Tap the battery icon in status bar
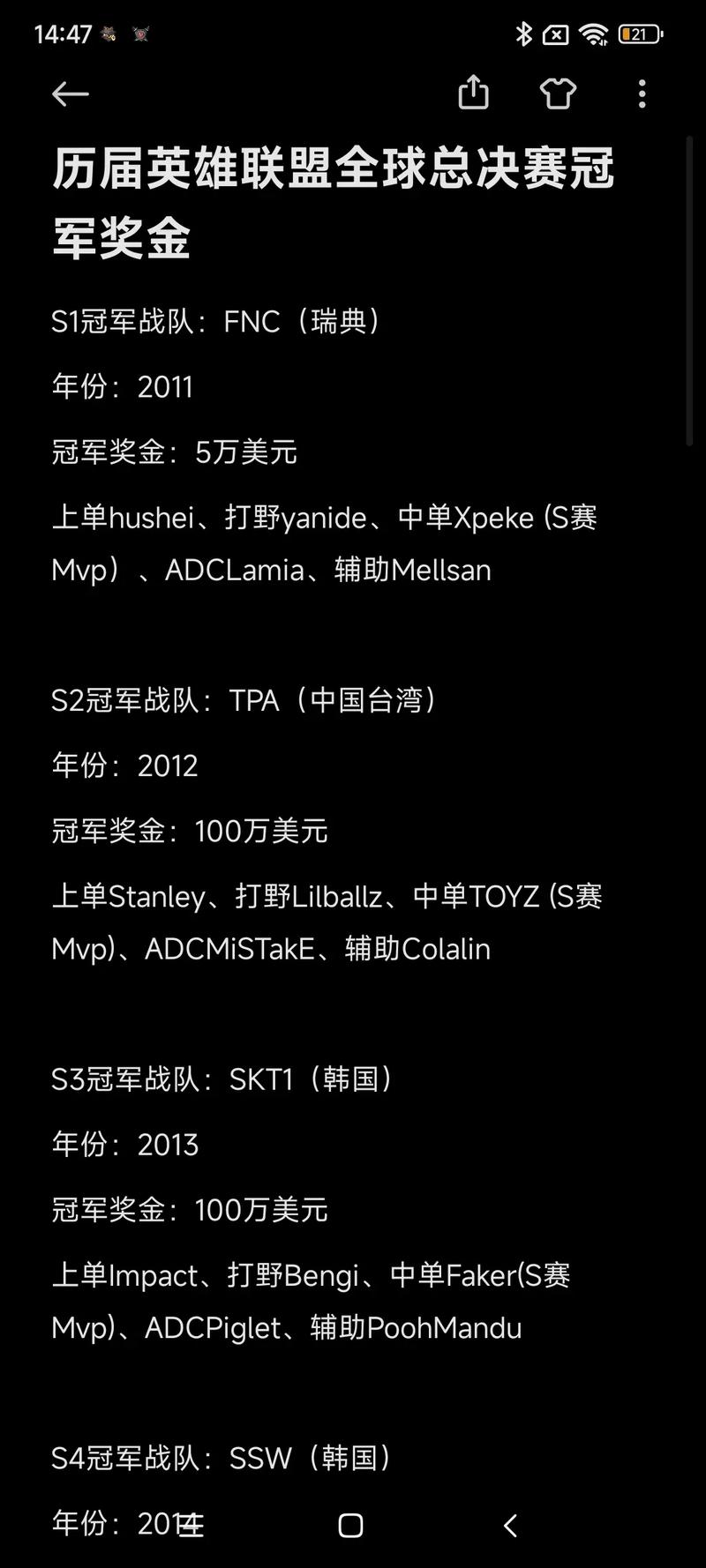 [x=640, y=33]
